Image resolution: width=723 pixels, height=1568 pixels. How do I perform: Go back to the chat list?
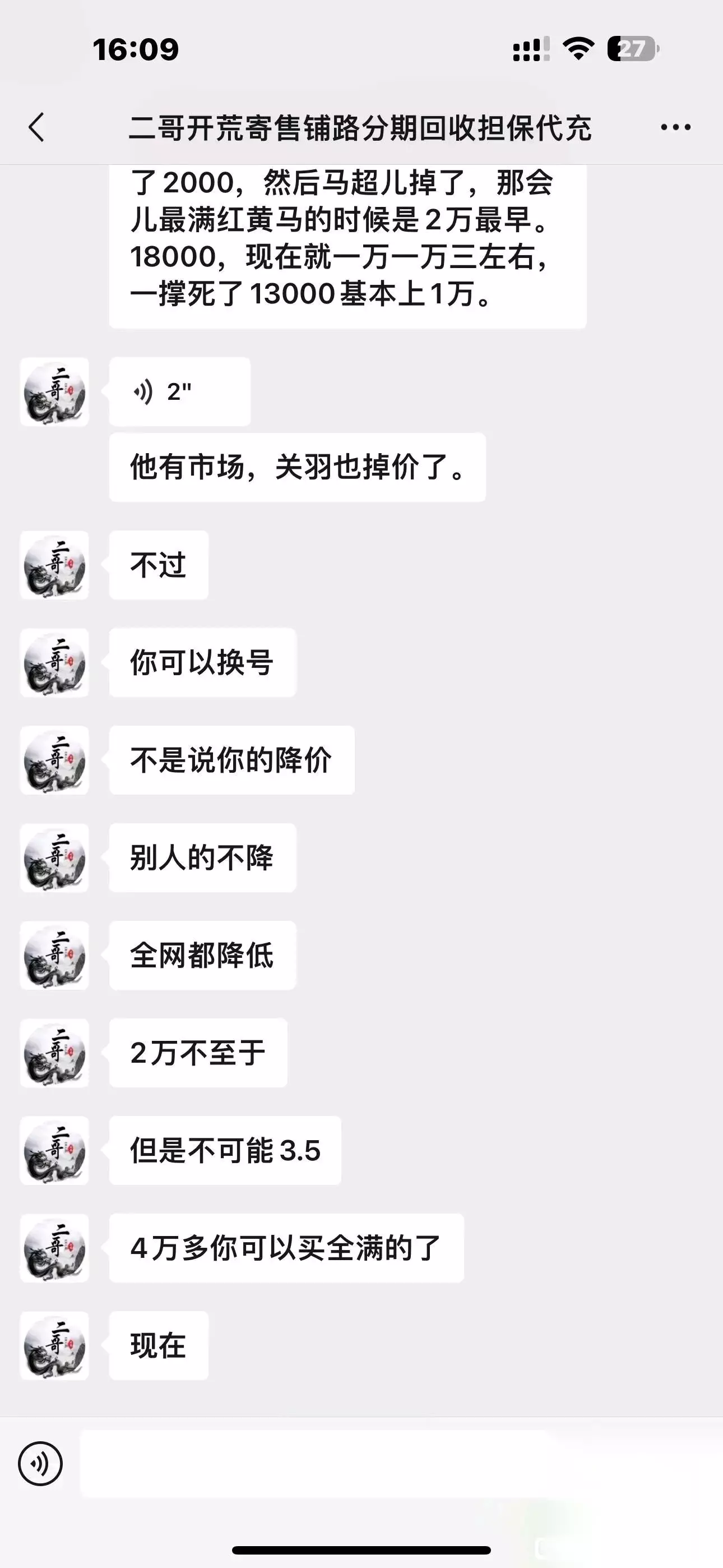tap(36, 127)
